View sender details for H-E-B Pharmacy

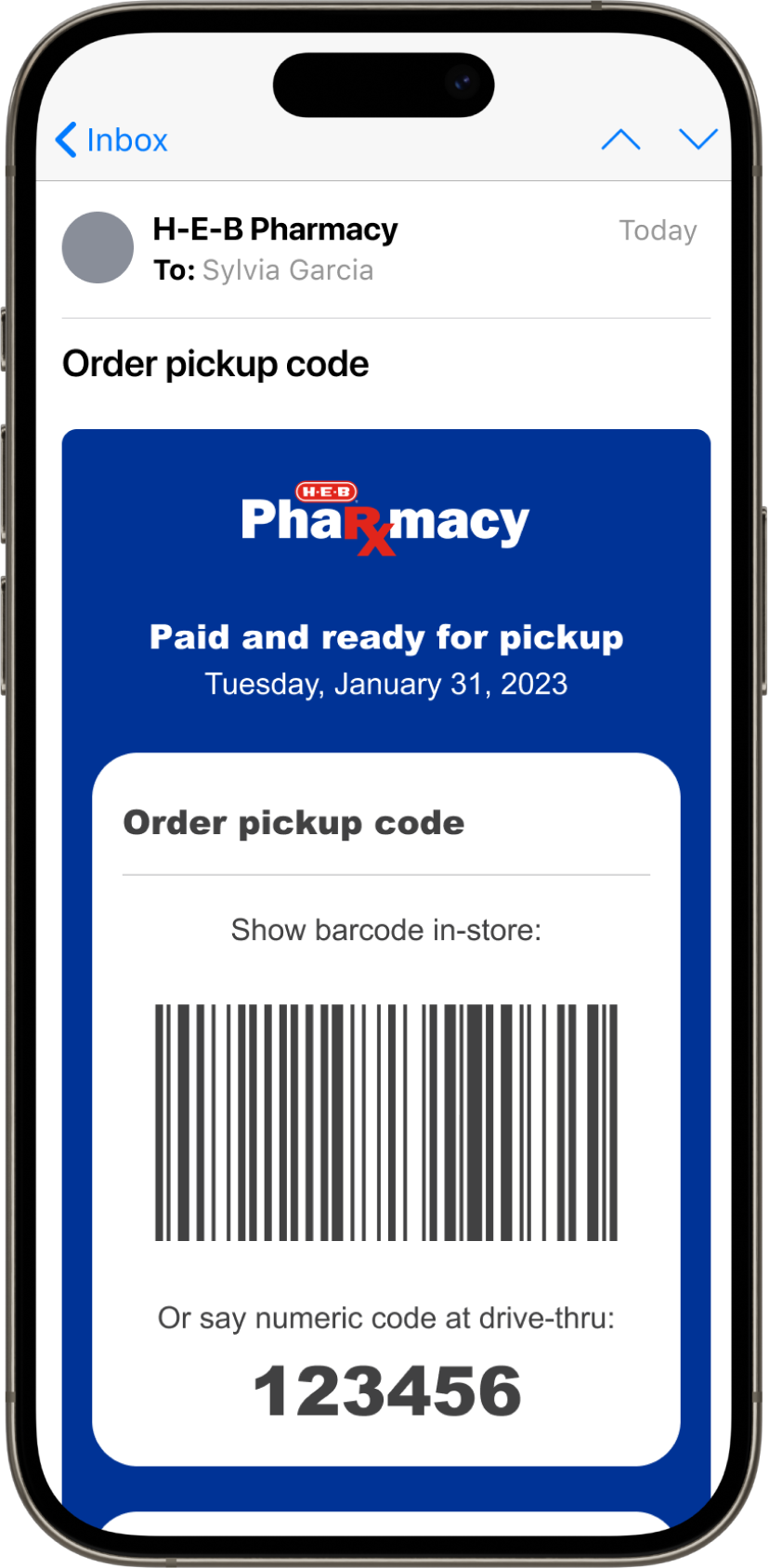pyautogui.click(x=275, y=229)
